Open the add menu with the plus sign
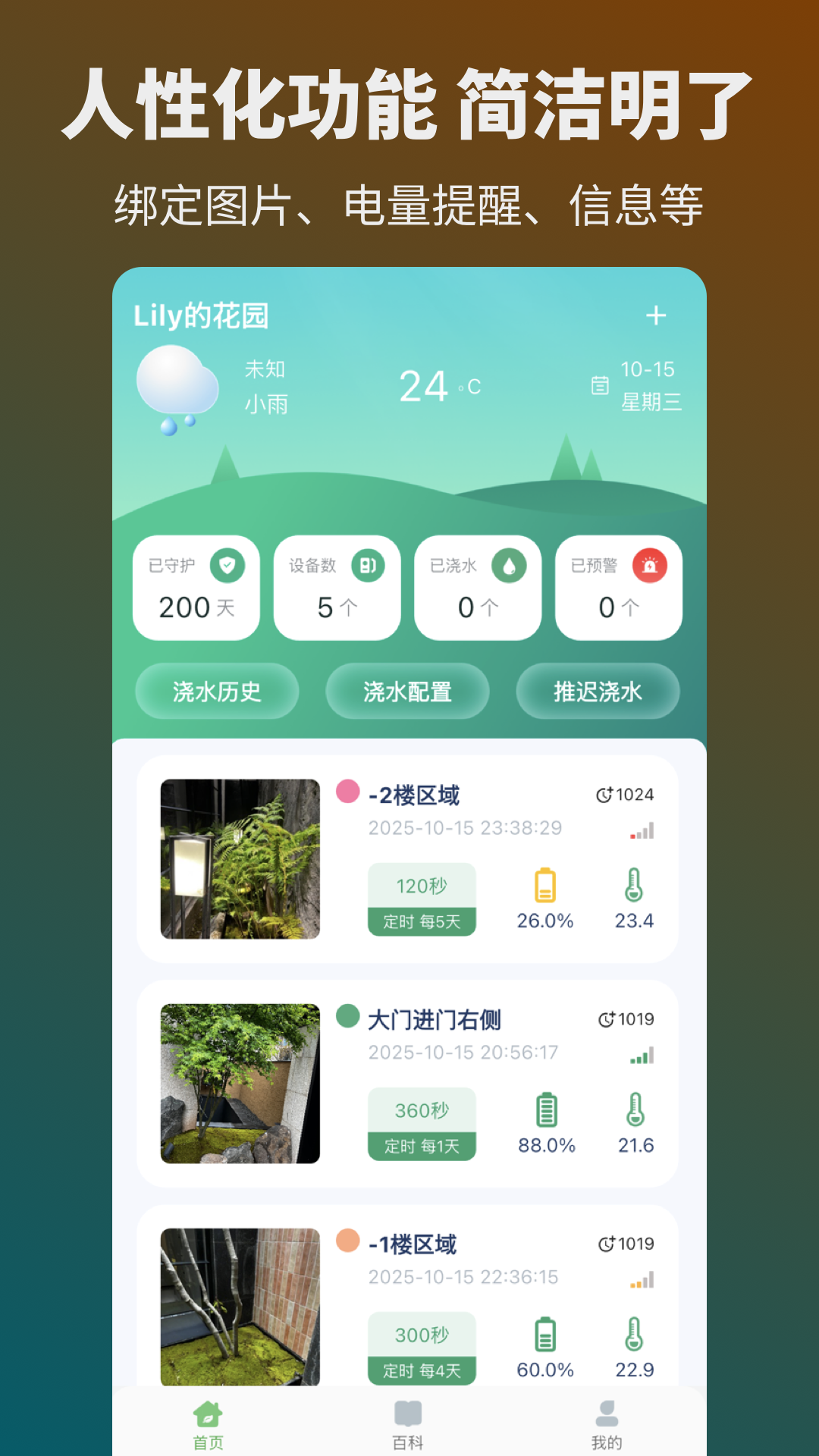This screenshot has height=1456, width=819. (x=657, y=315)
